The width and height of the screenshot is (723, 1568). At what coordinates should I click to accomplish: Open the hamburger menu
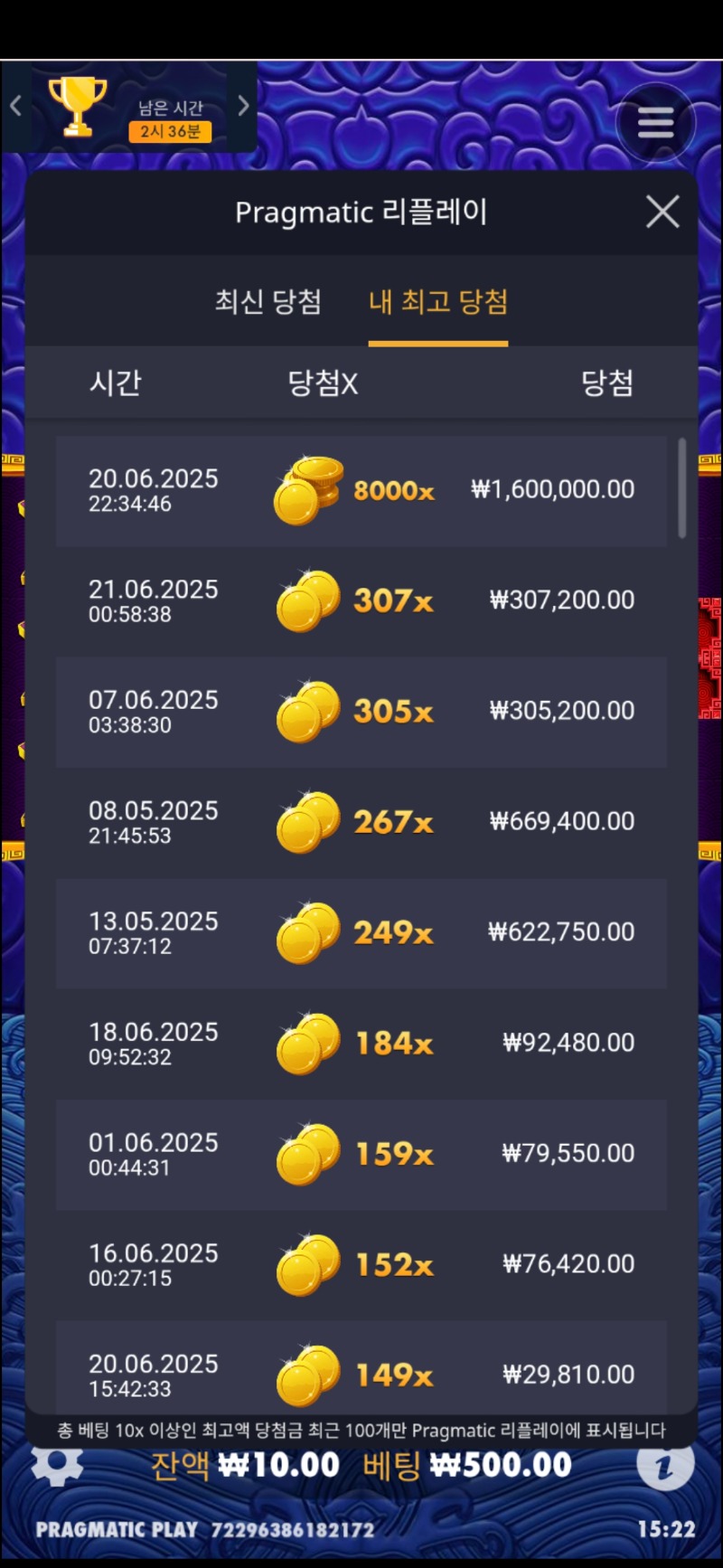(x=655, y=122)
